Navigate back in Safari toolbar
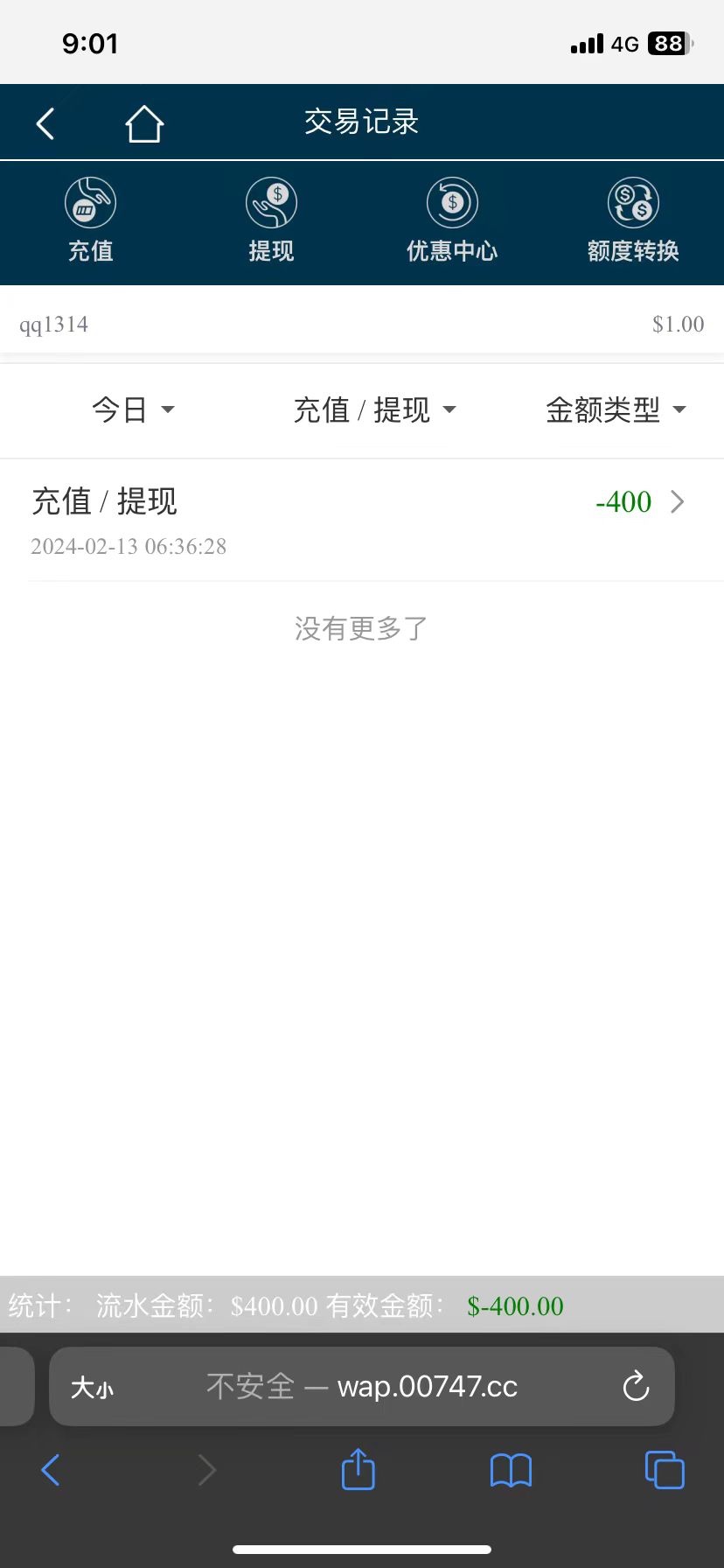The image size is (724, 1568). [51, 1470]
